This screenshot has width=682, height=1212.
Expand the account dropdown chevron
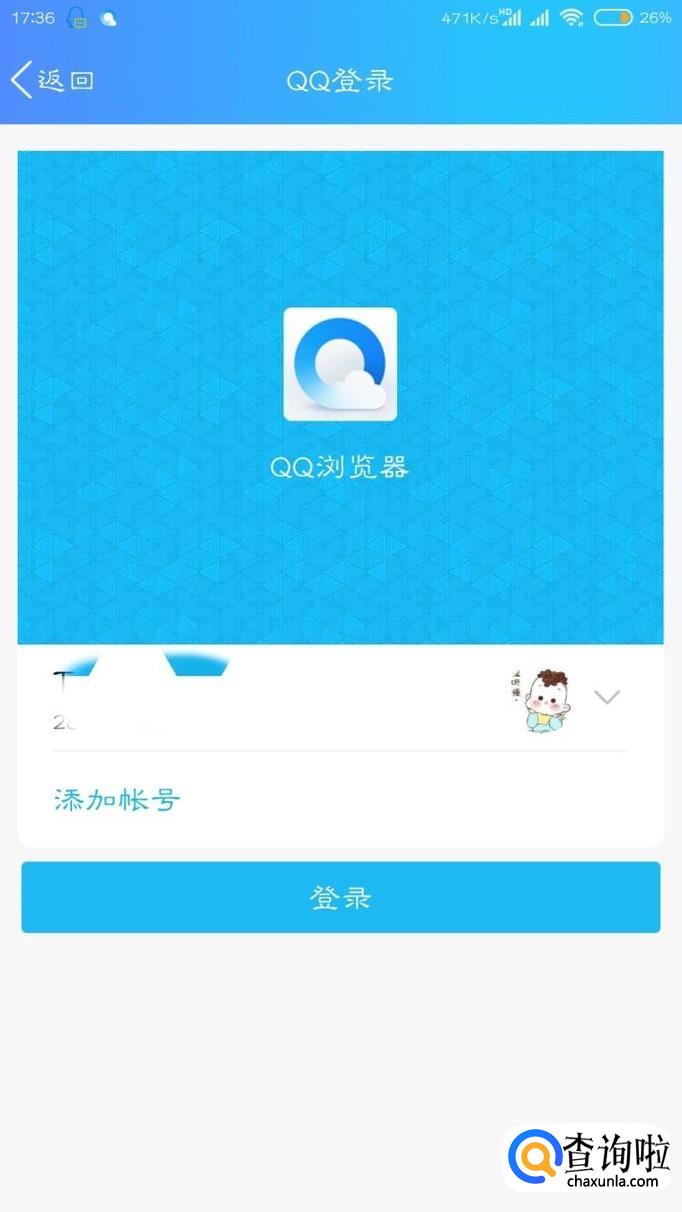[x=607, y=697]
